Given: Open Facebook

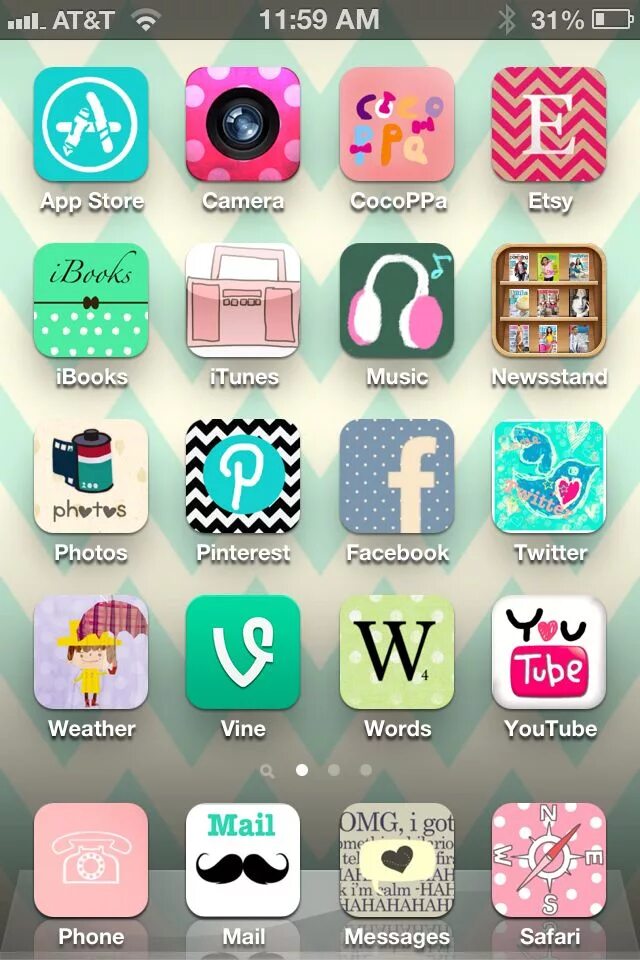Looking at the screenshot, I should 397,476.
